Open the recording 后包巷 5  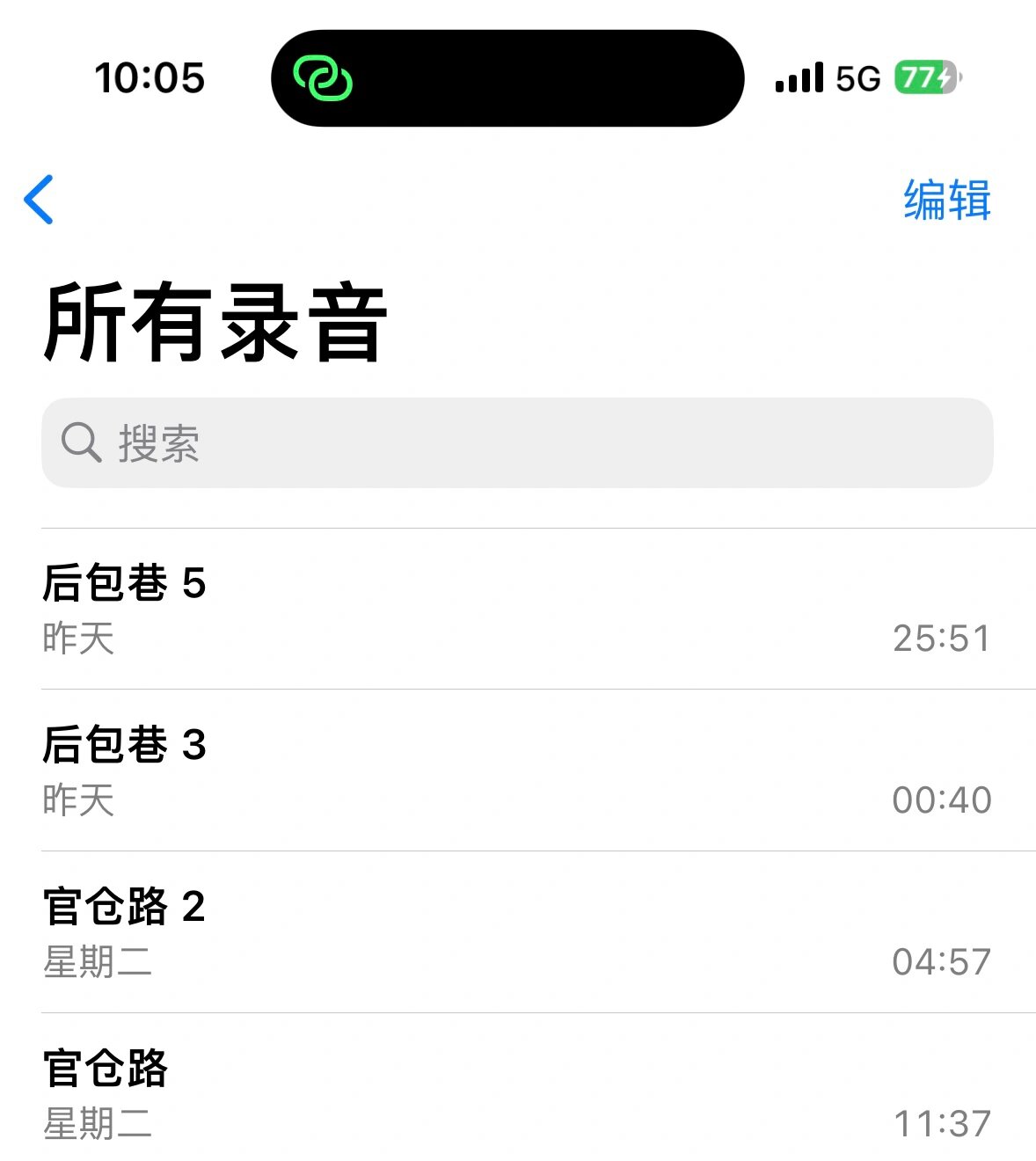[x=517, y=609]
